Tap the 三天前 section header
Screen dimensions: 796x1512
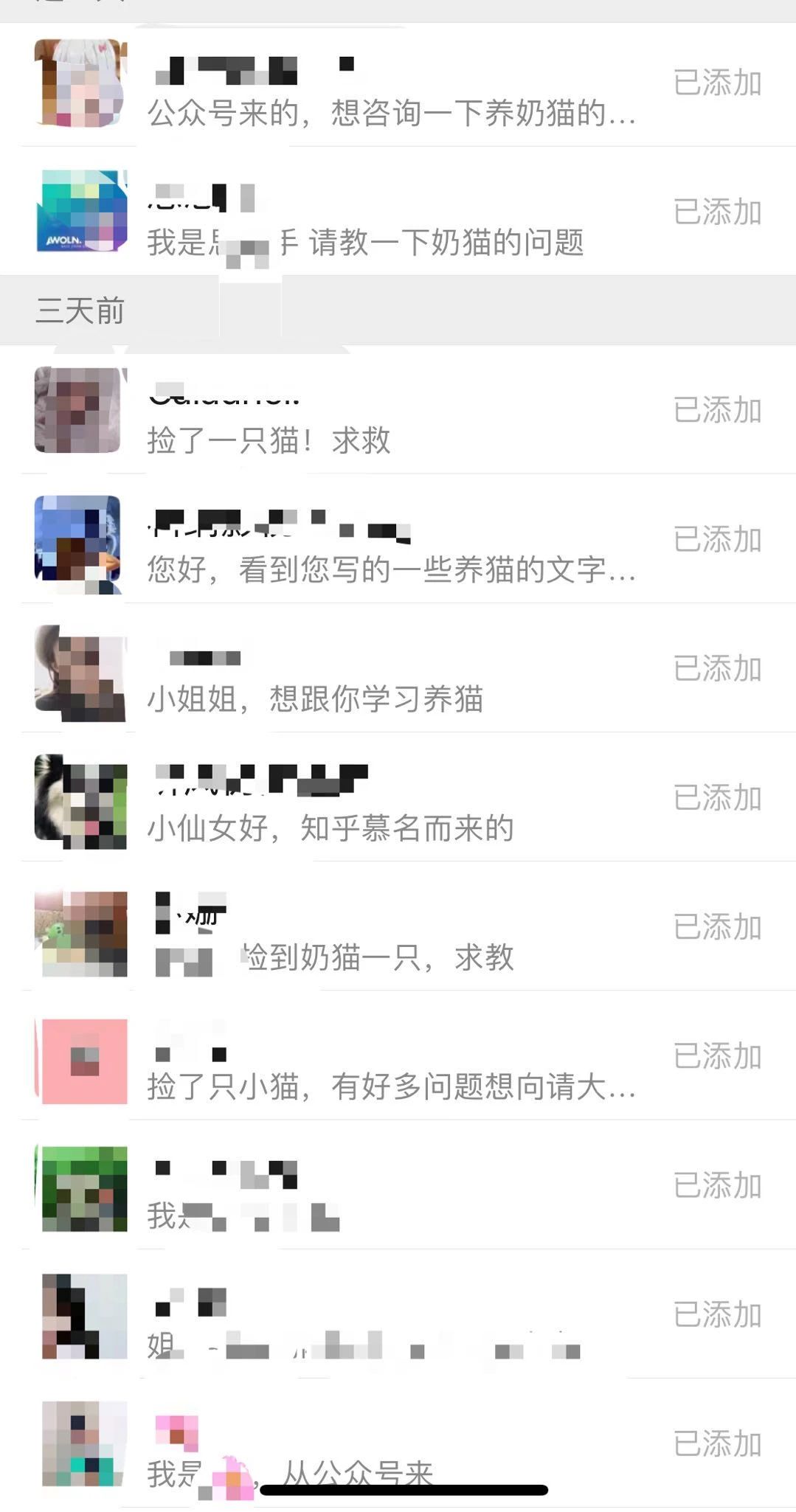(81, 311)
